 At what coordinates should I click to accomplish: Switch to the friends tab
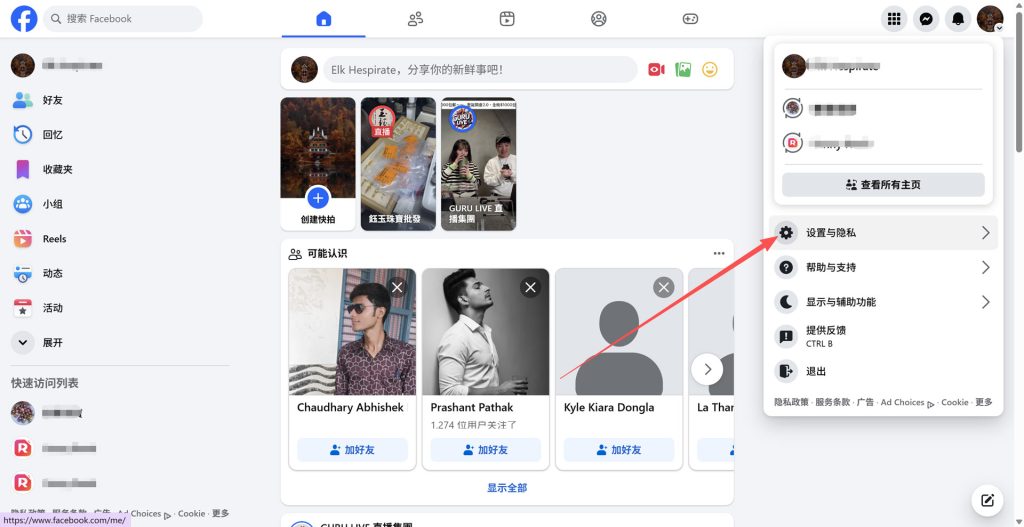click(415, 19)
